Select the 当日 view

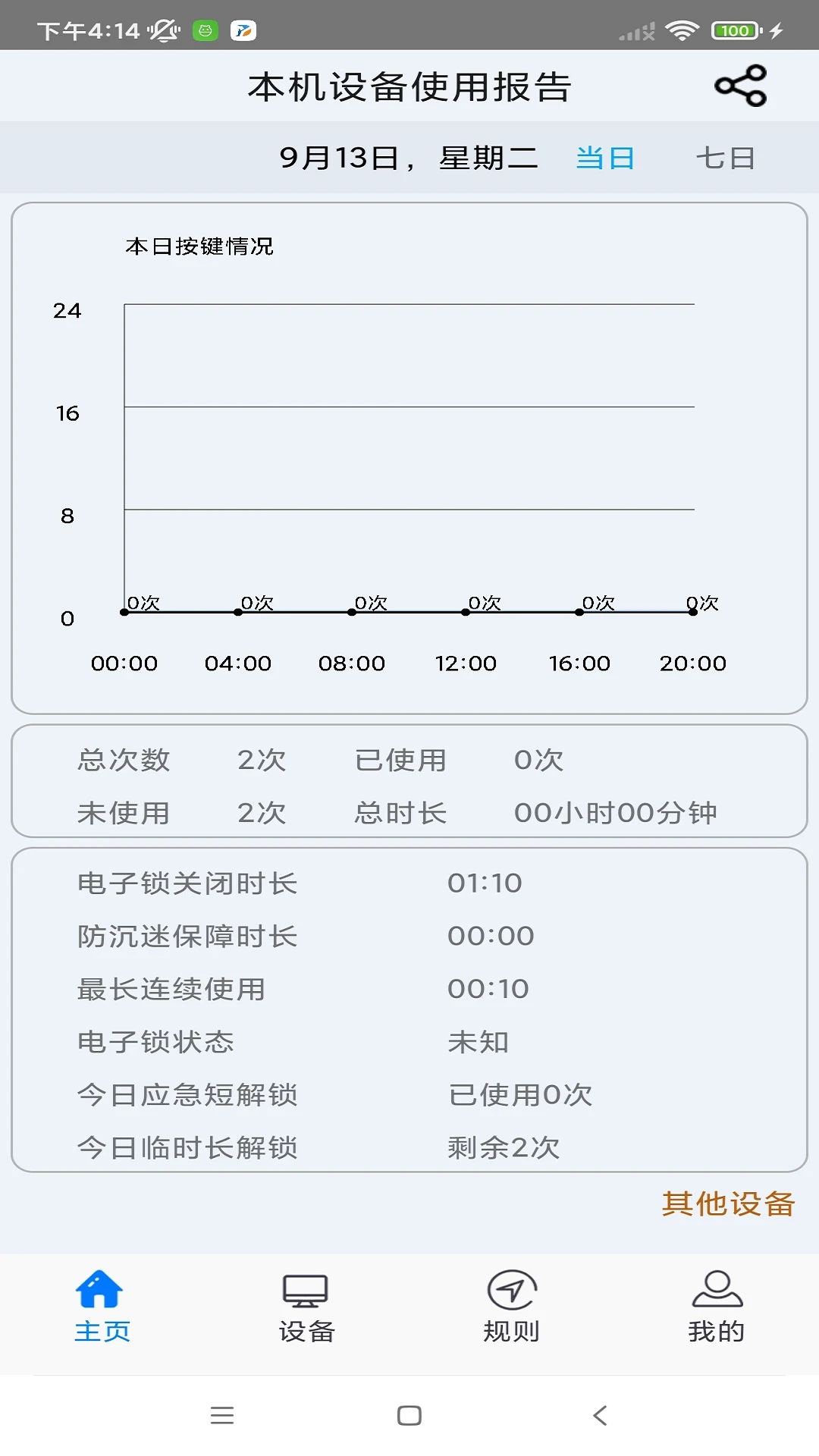click(x=604, y=158)
